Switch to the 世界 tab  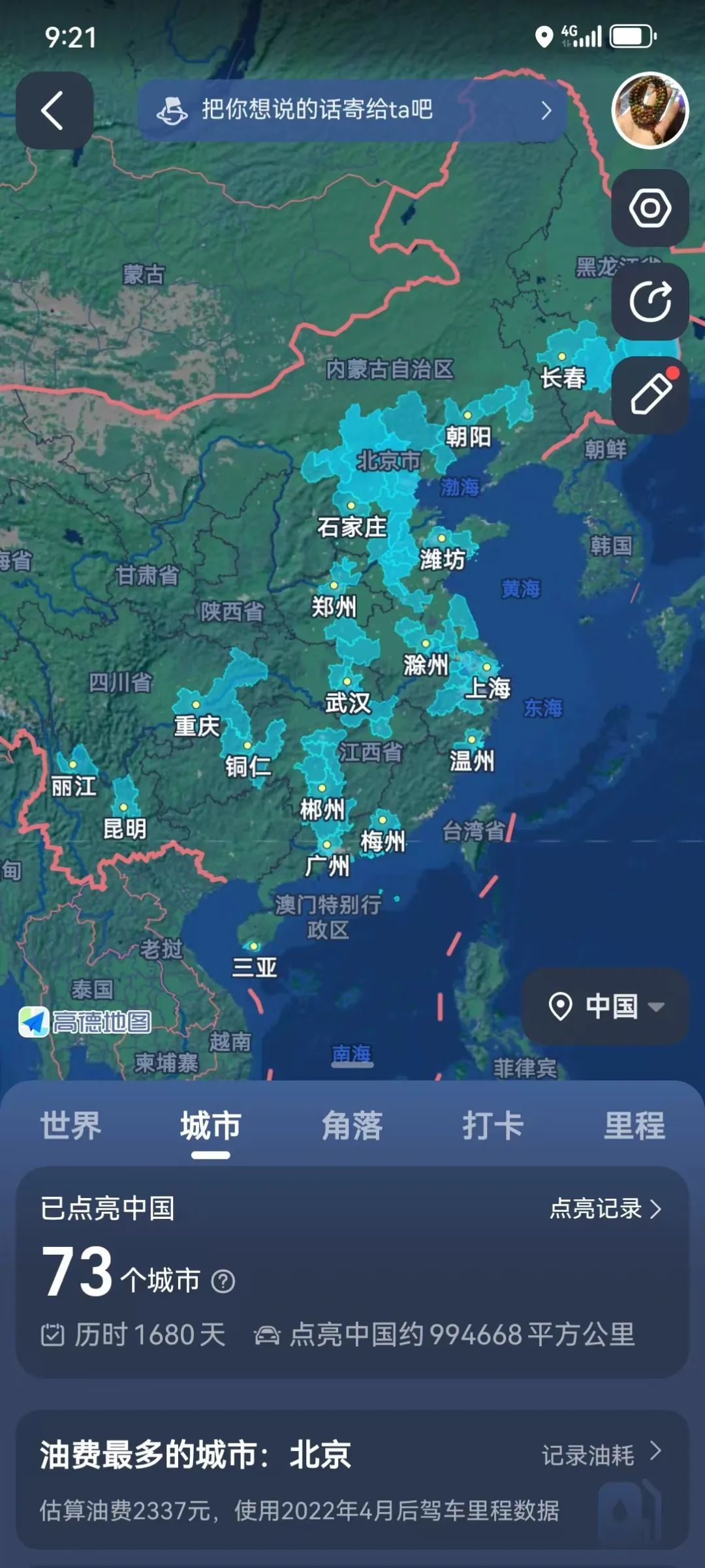coord(70,1126)
